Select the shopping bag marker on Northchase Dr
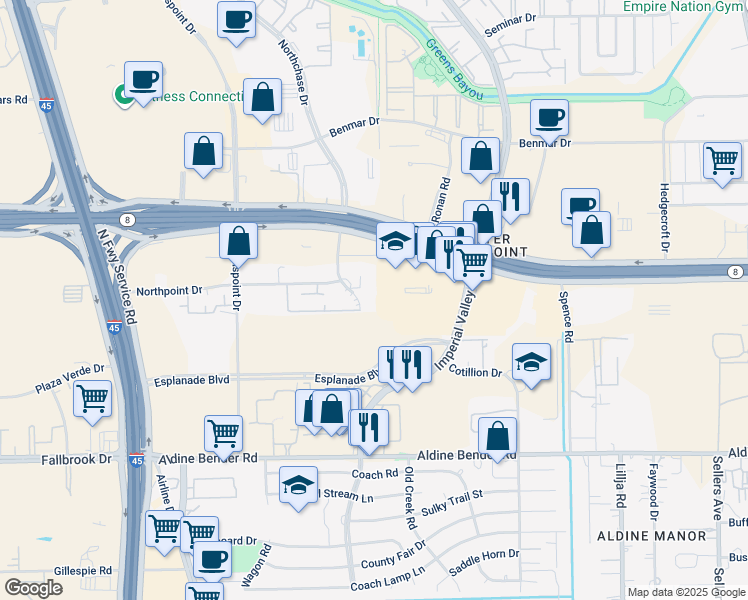 pyautogui.click(x=262, y=98)
